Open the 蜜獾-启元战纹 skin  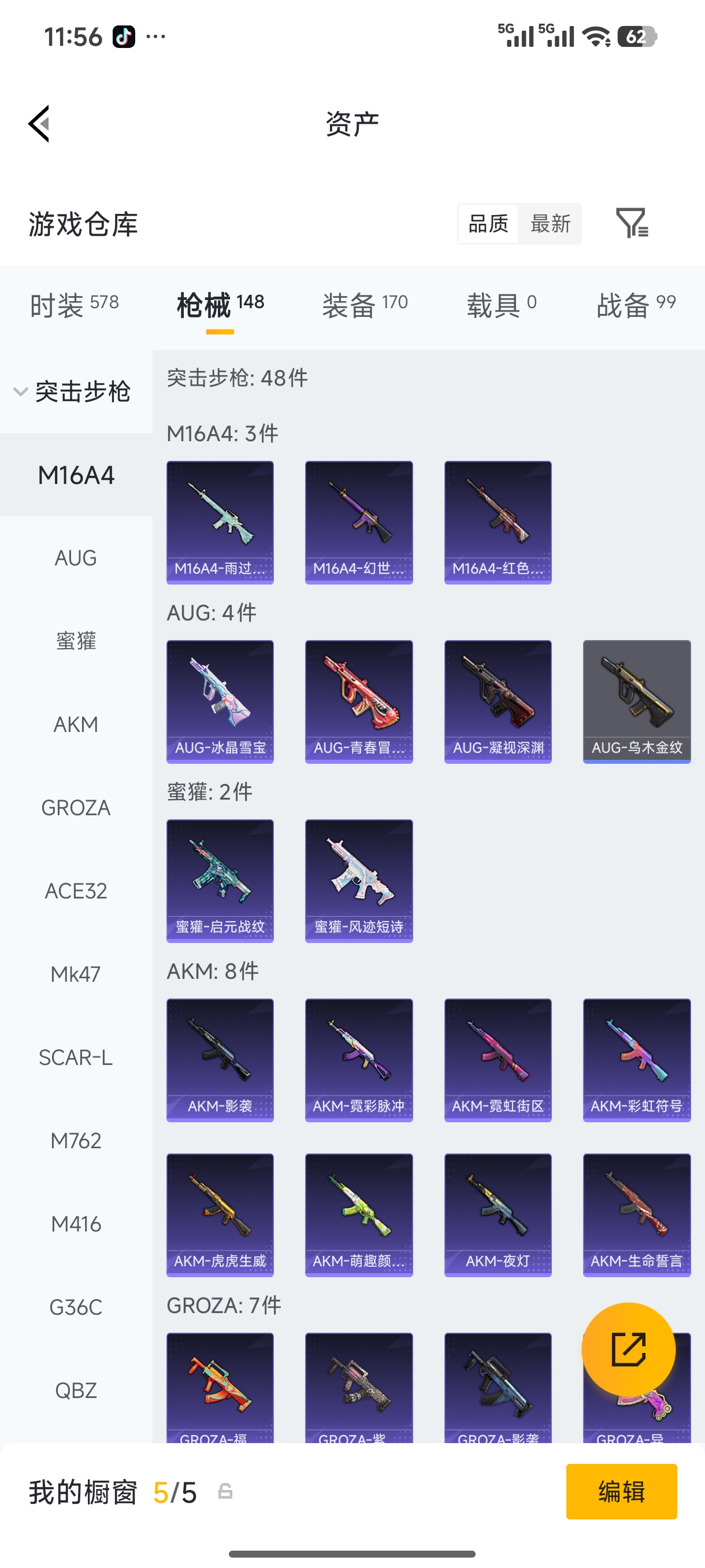[x=220, y=880]
